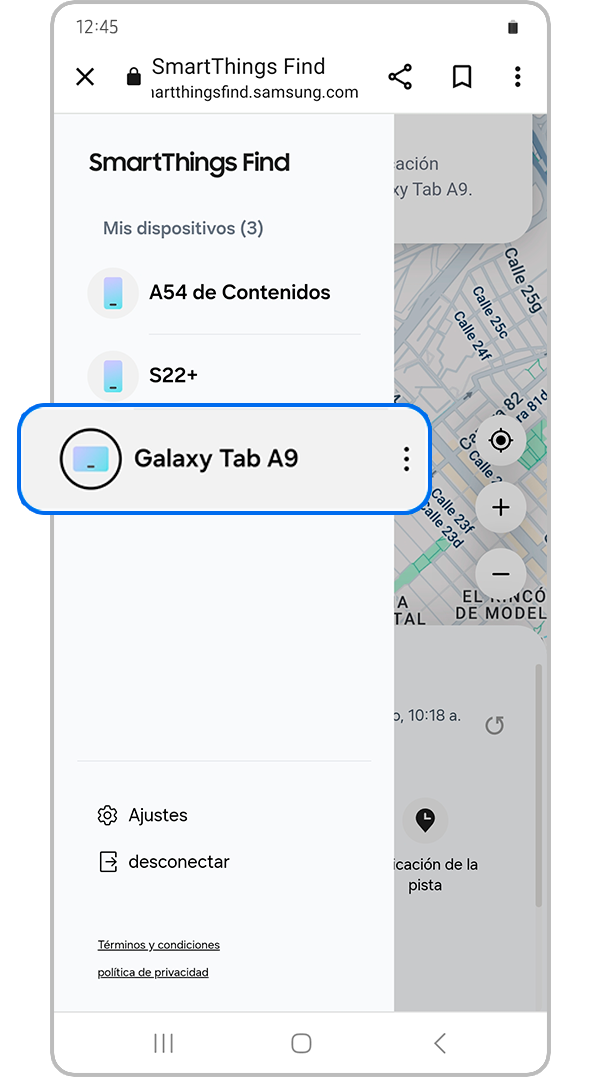Zoom out on the map

501,574
